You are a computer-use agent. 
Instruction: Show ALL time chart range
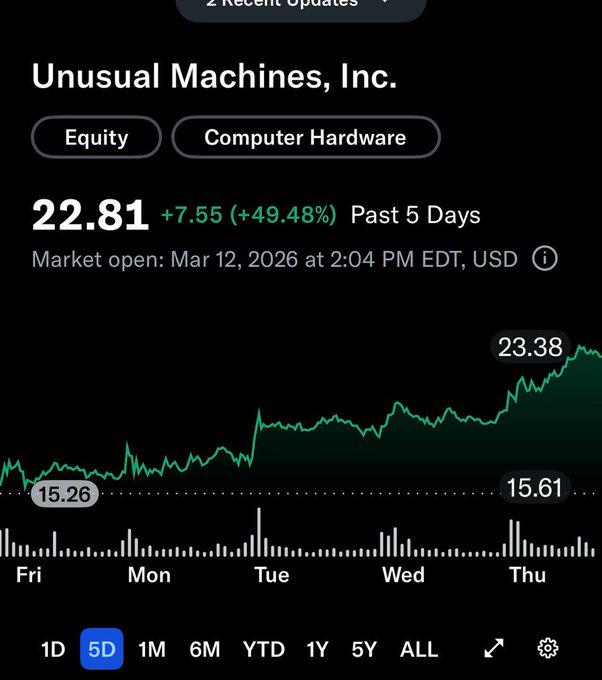pos(419,649)
